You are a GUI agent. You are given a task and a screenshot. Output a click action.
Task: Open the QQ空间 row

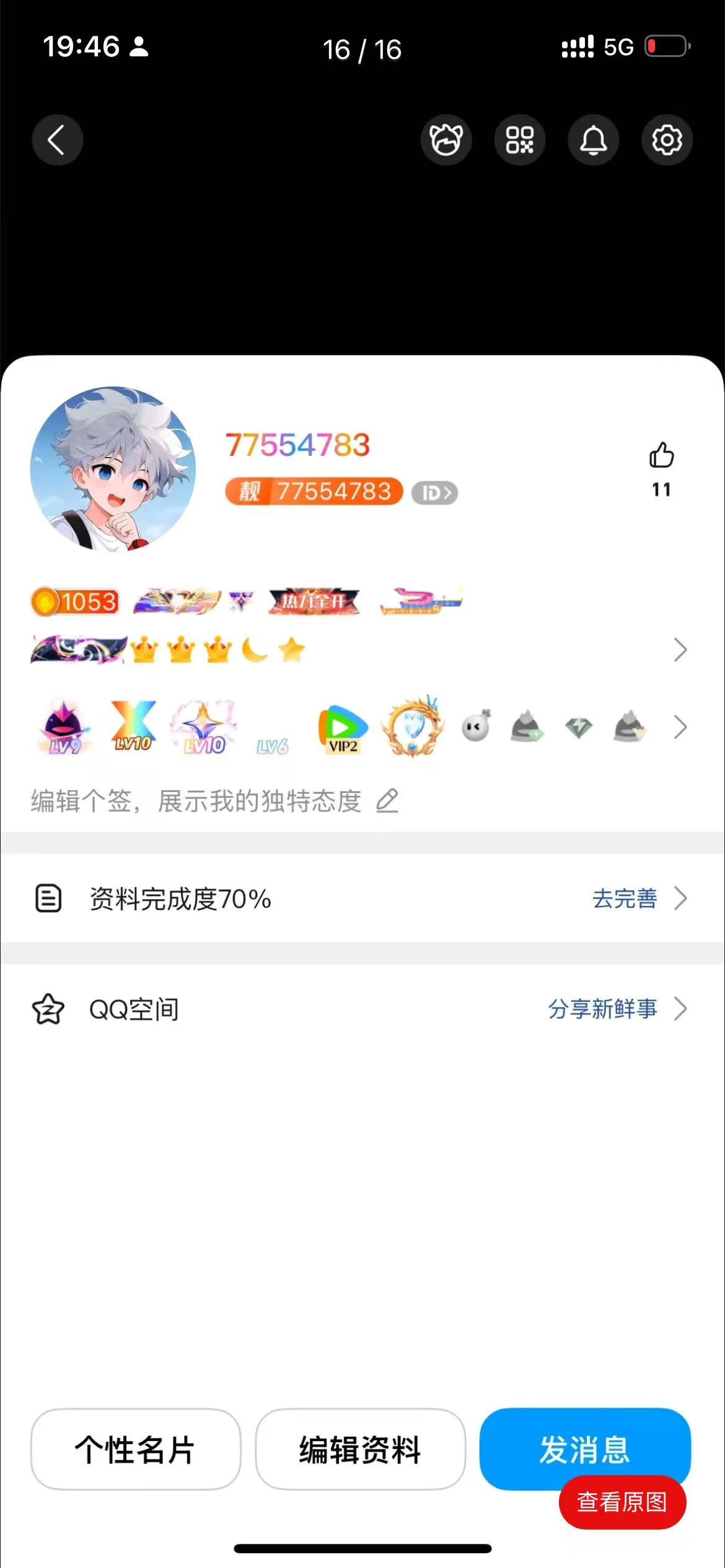coord(362,1009)
